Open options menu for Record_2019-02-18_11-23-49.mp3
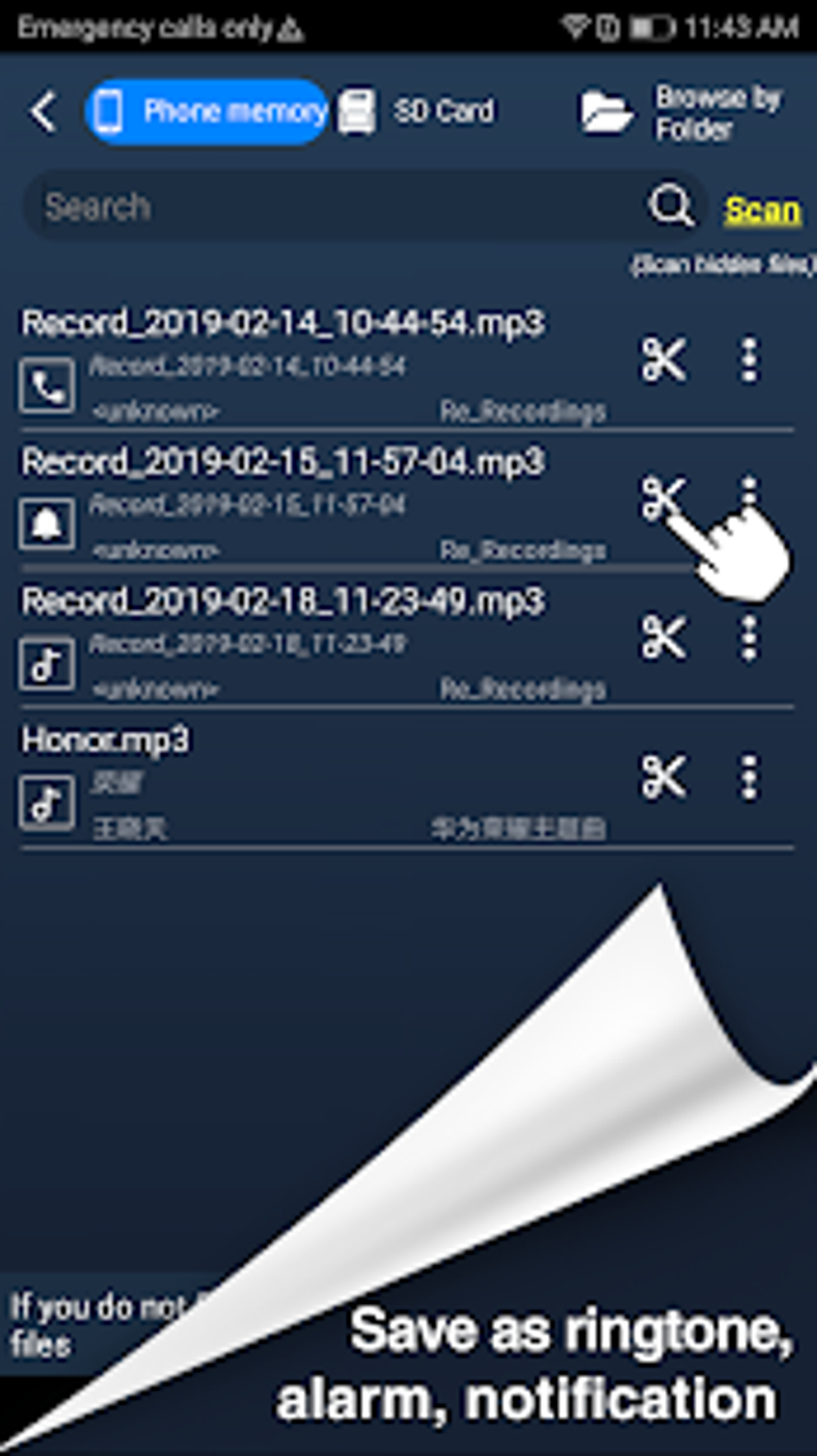The width and height of the screenshot is (817, 1456). click(x=749, y=638)
